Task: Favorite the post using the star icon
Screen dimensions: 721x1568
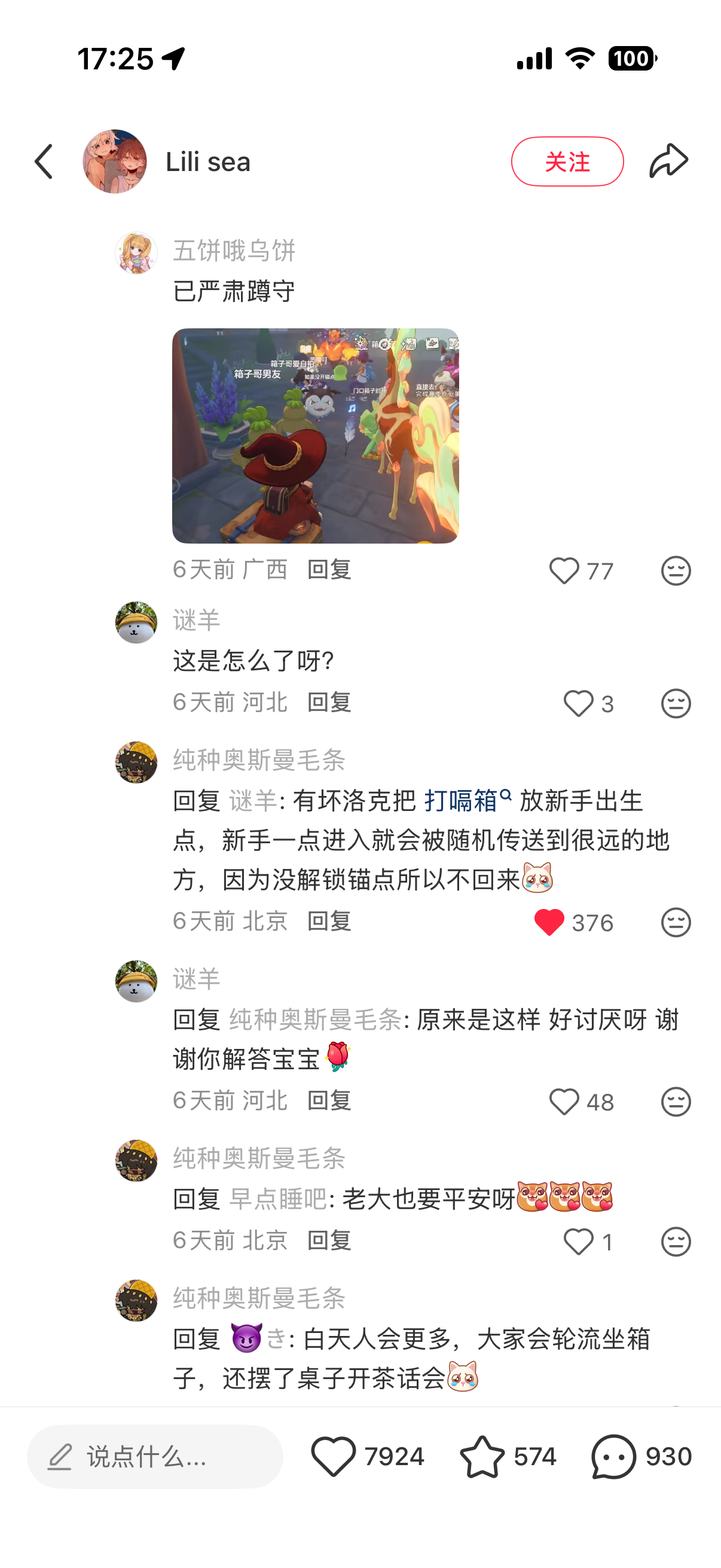Action: pyautogui.click(x=482, y=1457)
